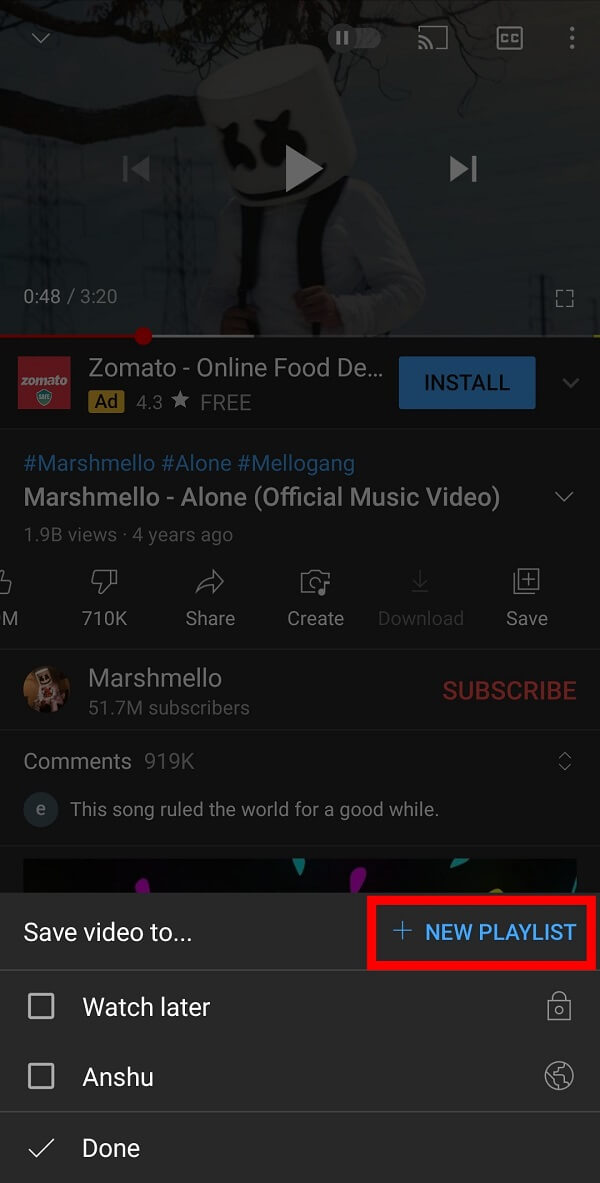Minimize the video player
The width and height of the screenshot is (600, 1183).
pyautogui.click(x=41, y=38)
